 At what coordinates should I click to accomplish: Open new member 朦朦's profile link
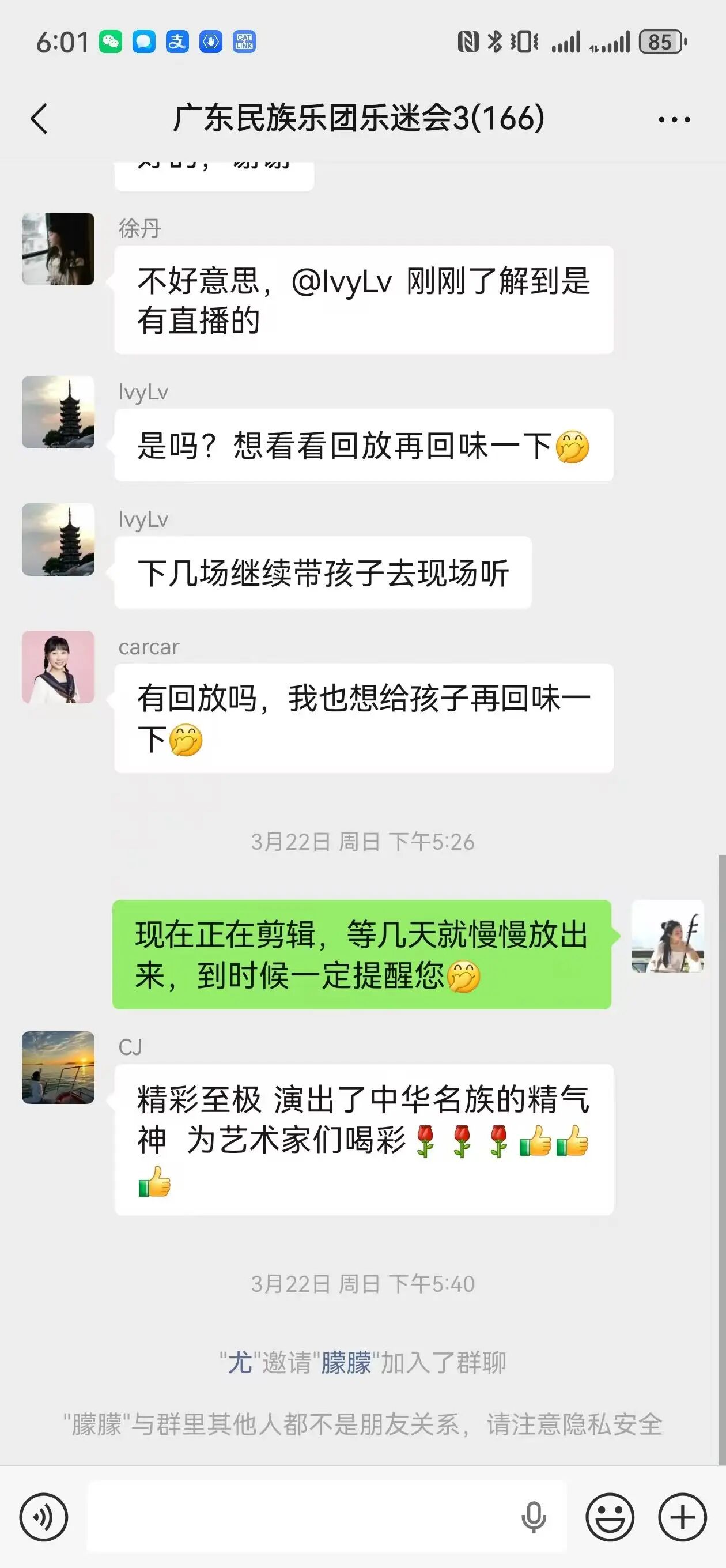[346, 1362]
